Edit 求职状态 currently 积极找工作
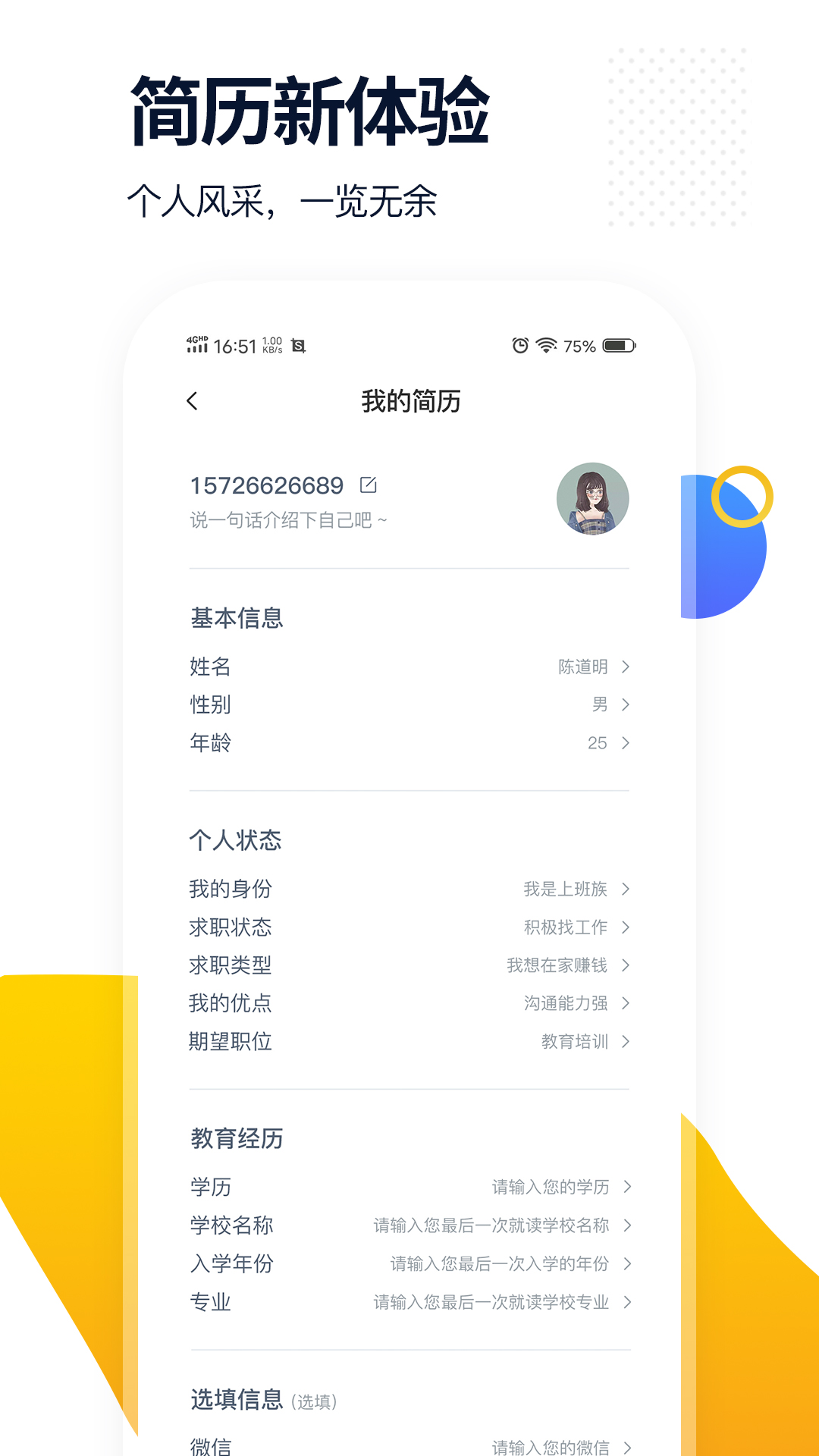This screenshot has width=819, height=1456. click(x=409, y=927)
